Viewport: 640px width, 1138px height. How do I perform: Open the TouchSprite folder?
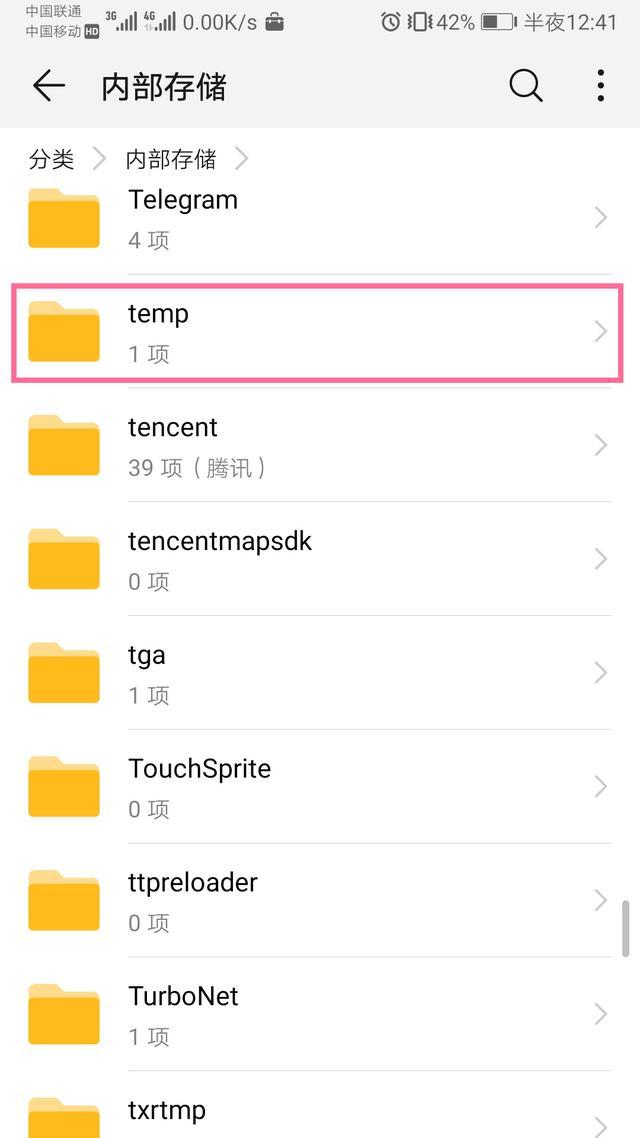pyautogui.click(x=318, y=788)
